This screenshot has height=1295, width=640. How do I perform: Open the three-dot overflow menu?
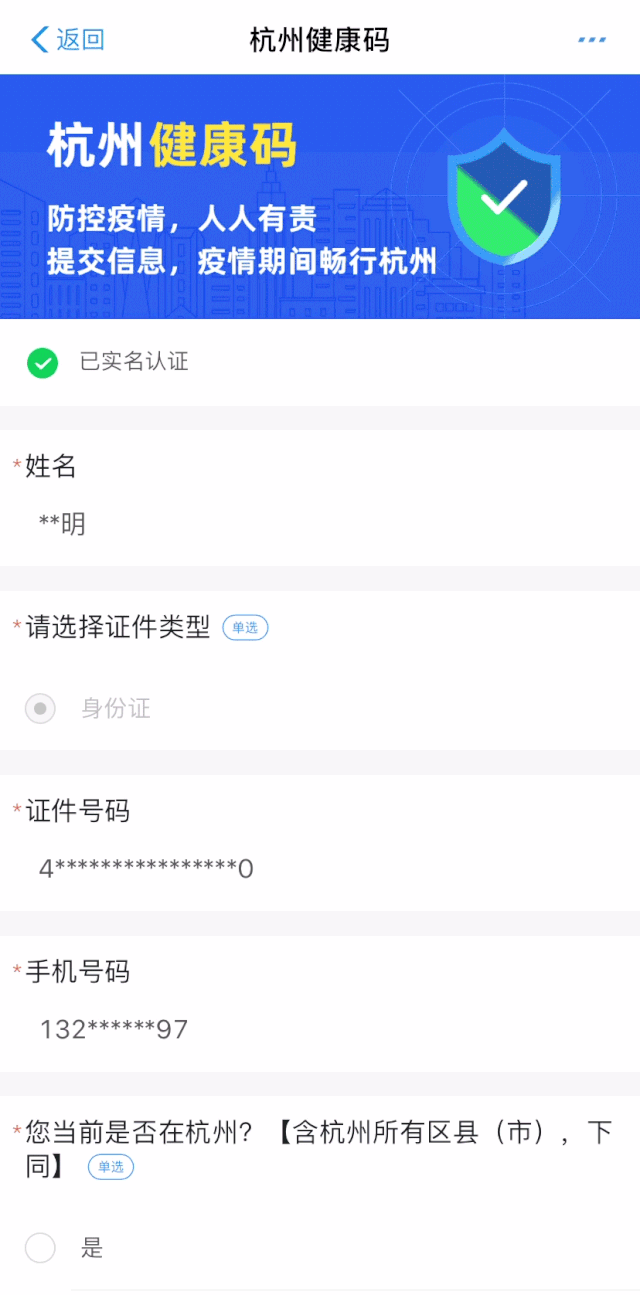click(x=592, y=40)
